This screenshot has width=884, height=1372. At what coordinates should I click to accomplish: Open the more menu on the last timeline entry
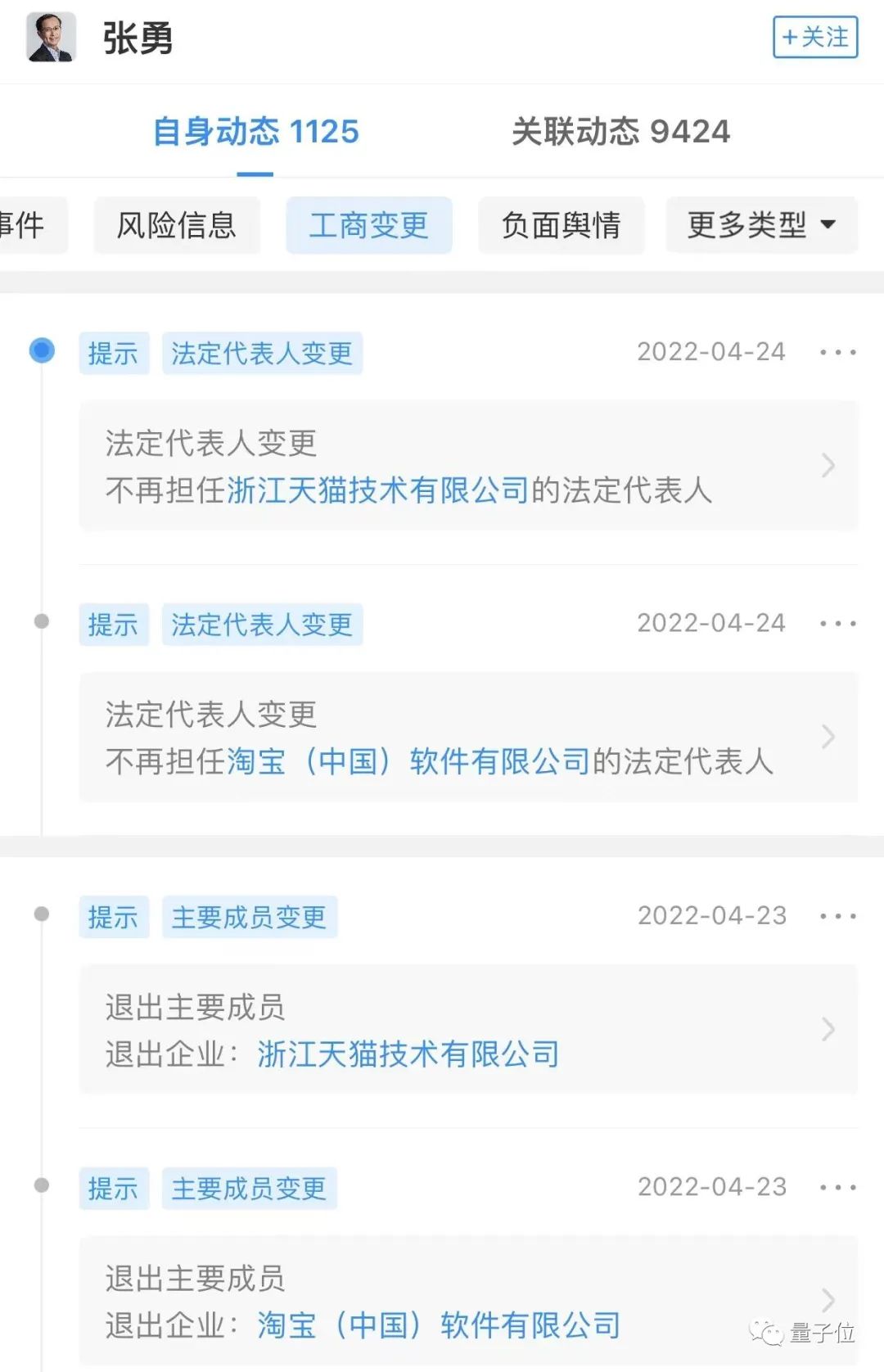click(836, 1186)
